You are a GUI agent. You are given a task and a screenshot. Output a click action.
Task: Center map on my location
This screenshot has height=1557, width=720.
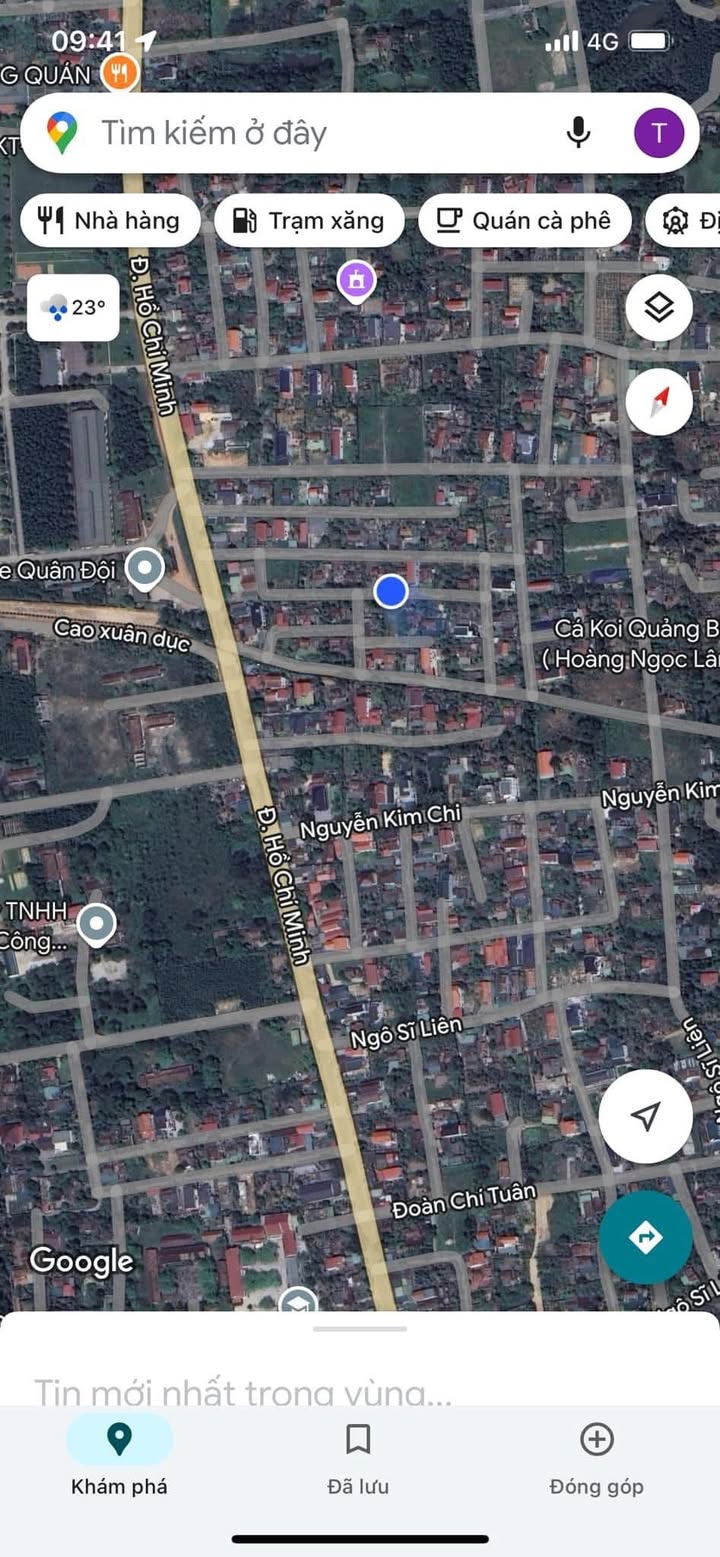(x=645, y=1116)
